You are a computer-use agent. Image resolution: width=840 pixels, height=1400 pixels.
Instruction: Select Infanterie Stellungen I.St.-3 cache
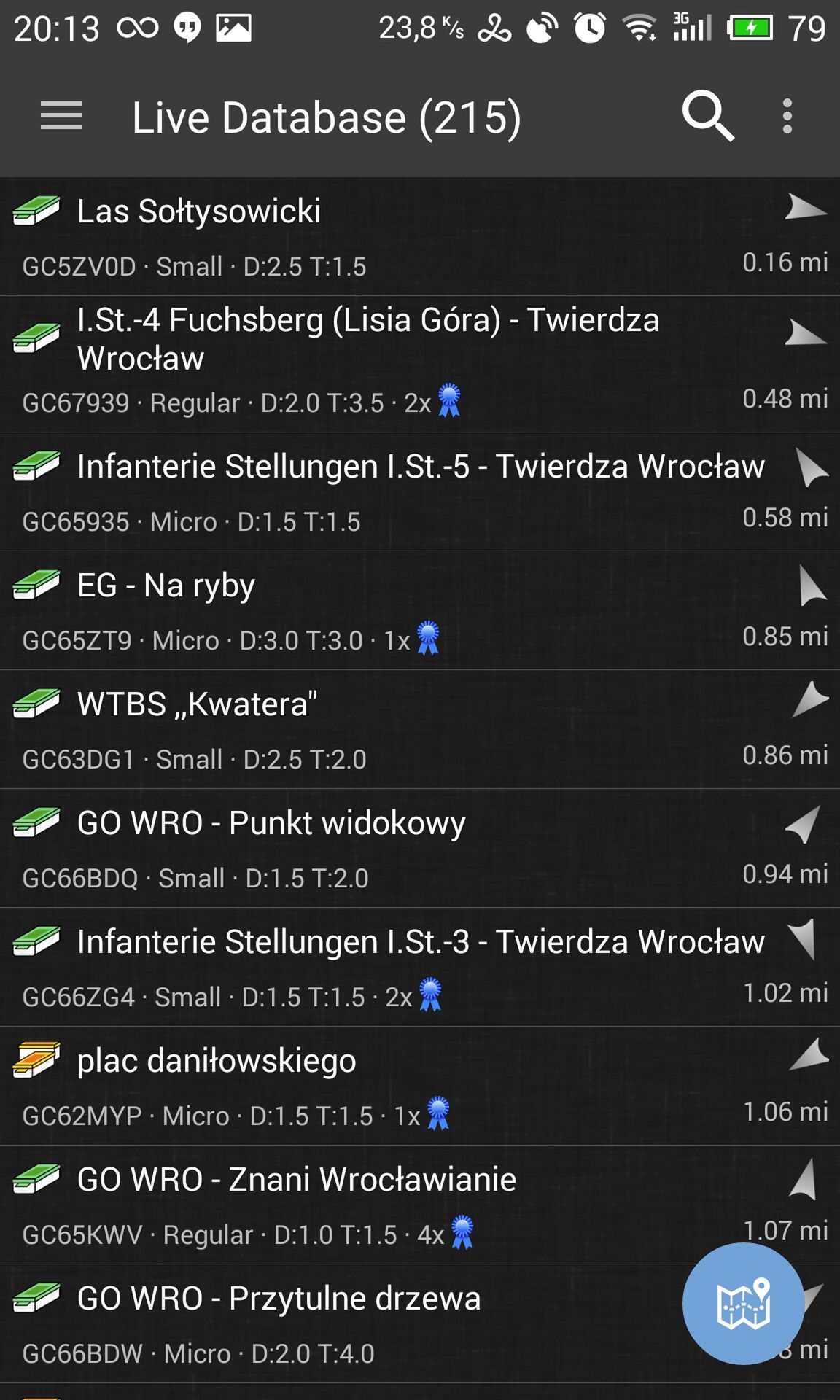click(x=420, y=967)
